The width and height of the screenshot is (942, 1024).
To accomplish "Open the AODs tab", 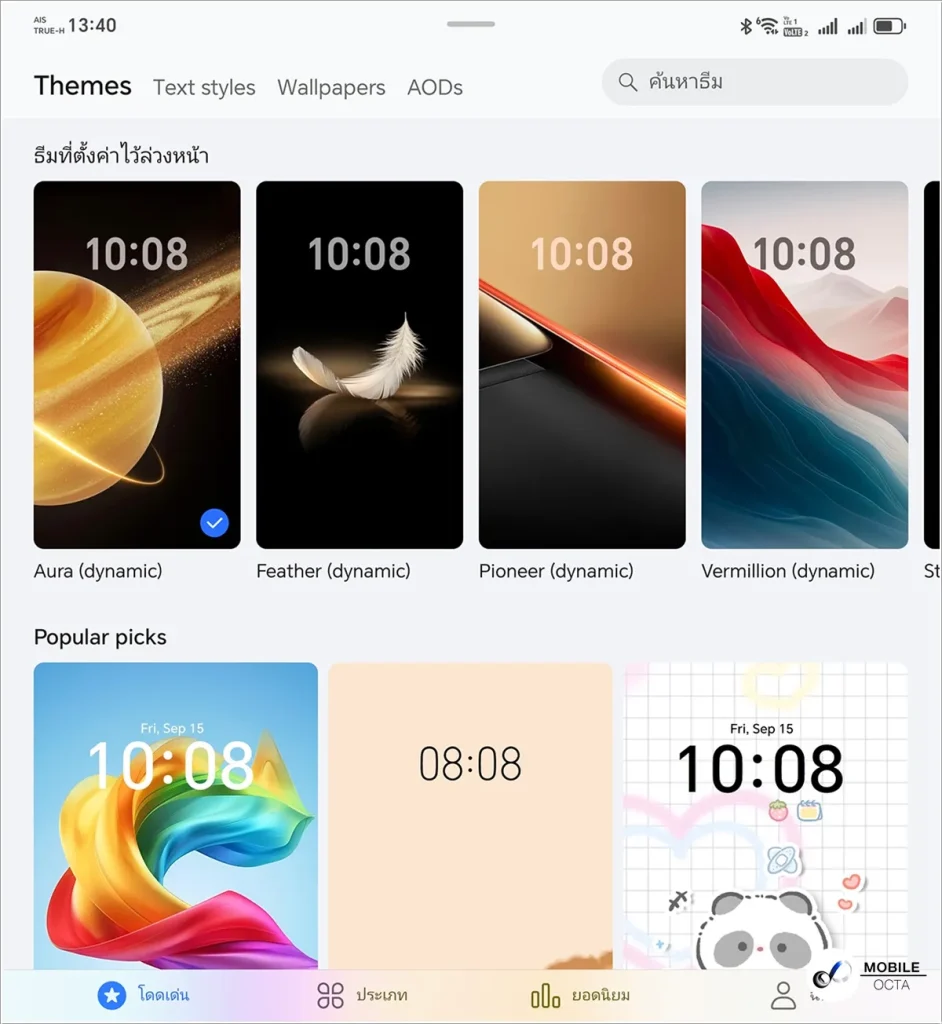I will tap(434, 88).
